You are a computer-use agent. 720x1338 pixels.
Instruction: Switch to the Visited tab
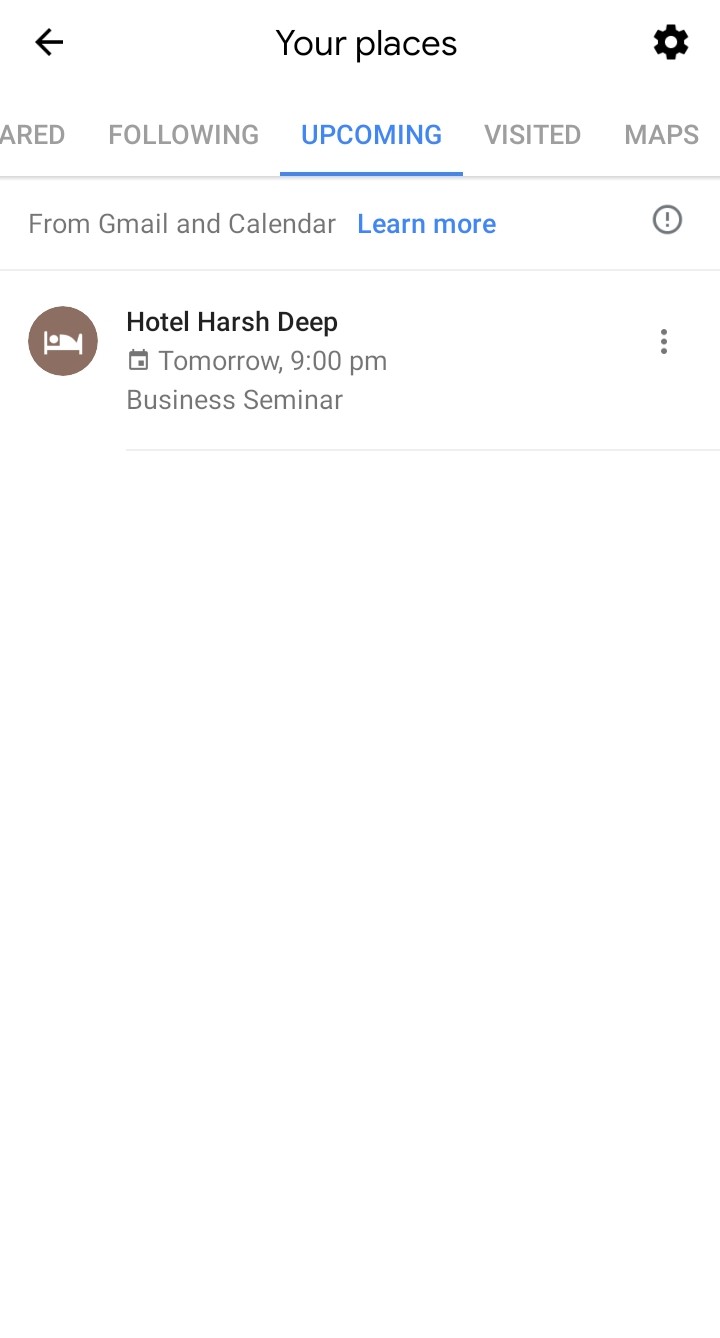tap(532, 135)
